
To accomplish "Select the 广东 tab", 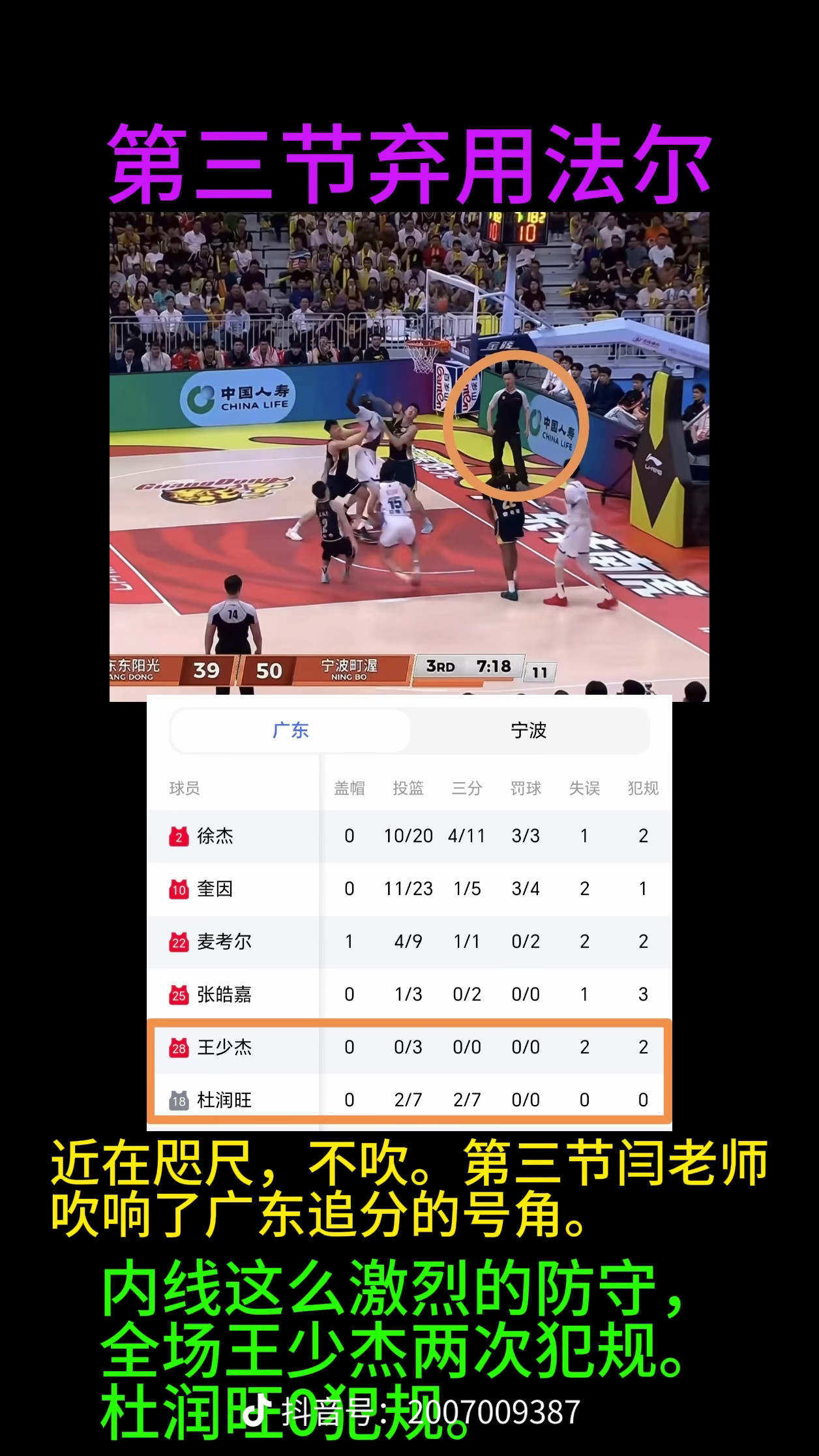I will [x=290, y=731].
